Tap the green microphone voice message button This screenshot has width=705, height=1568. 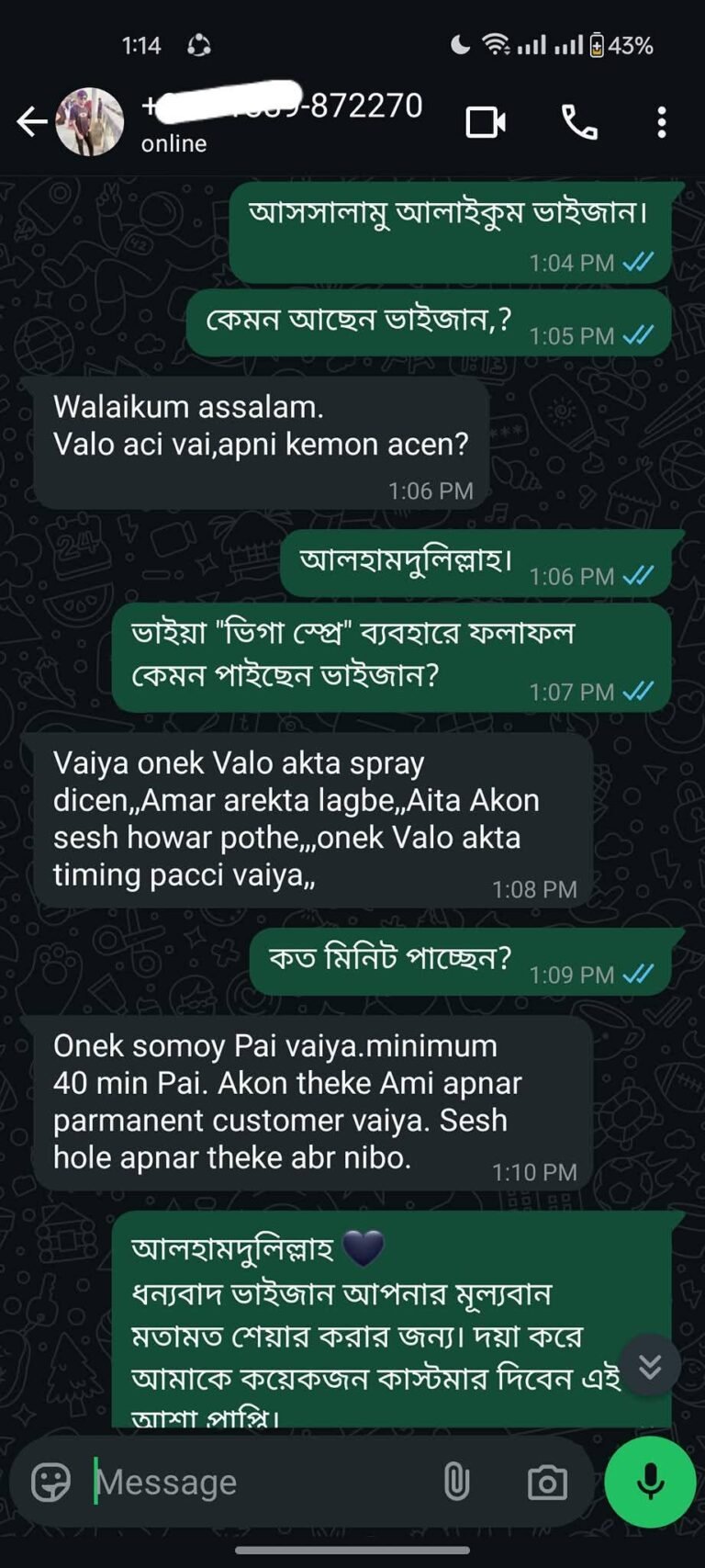pyautogui.click(x=650, y=1482)
